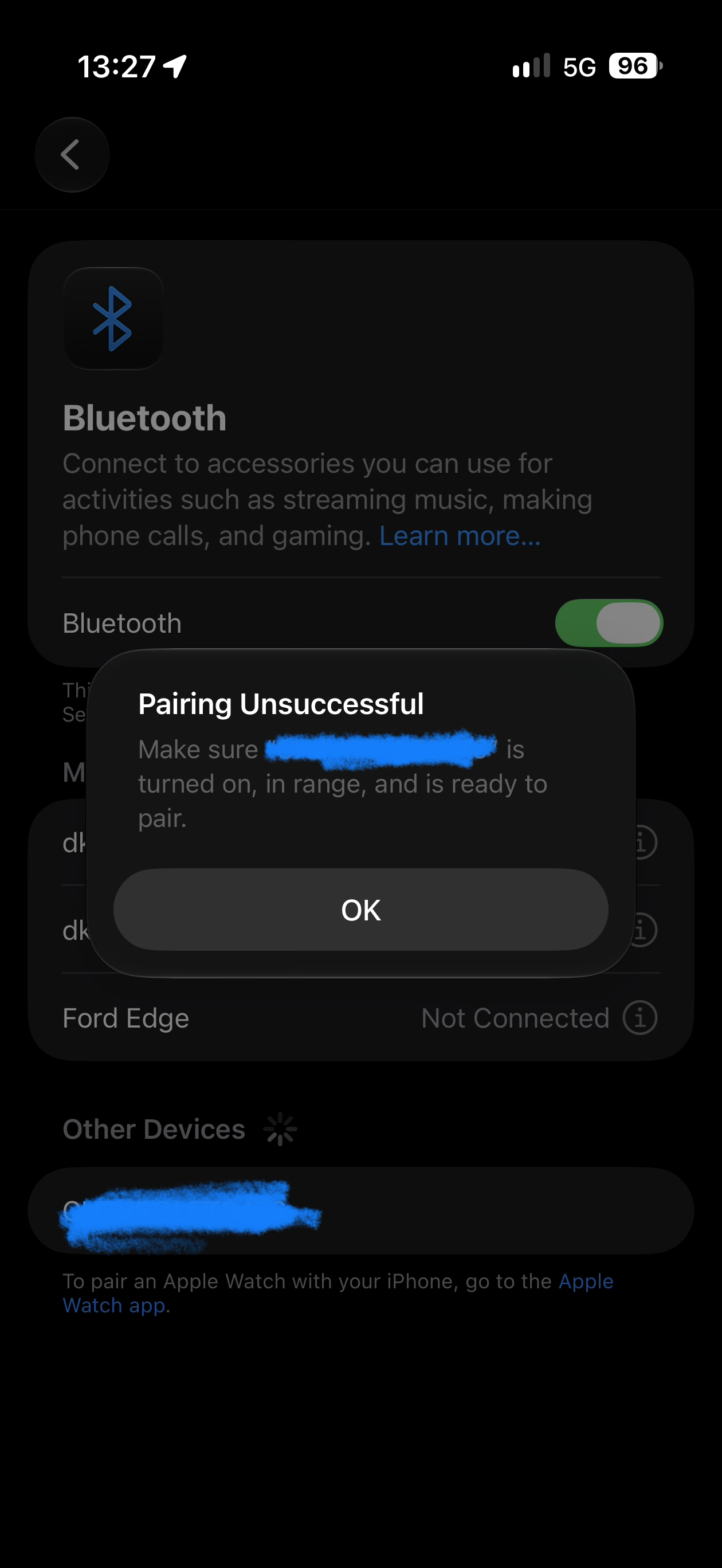
Task: Open the Ford Edge device row
Action: coord(360,1018)
